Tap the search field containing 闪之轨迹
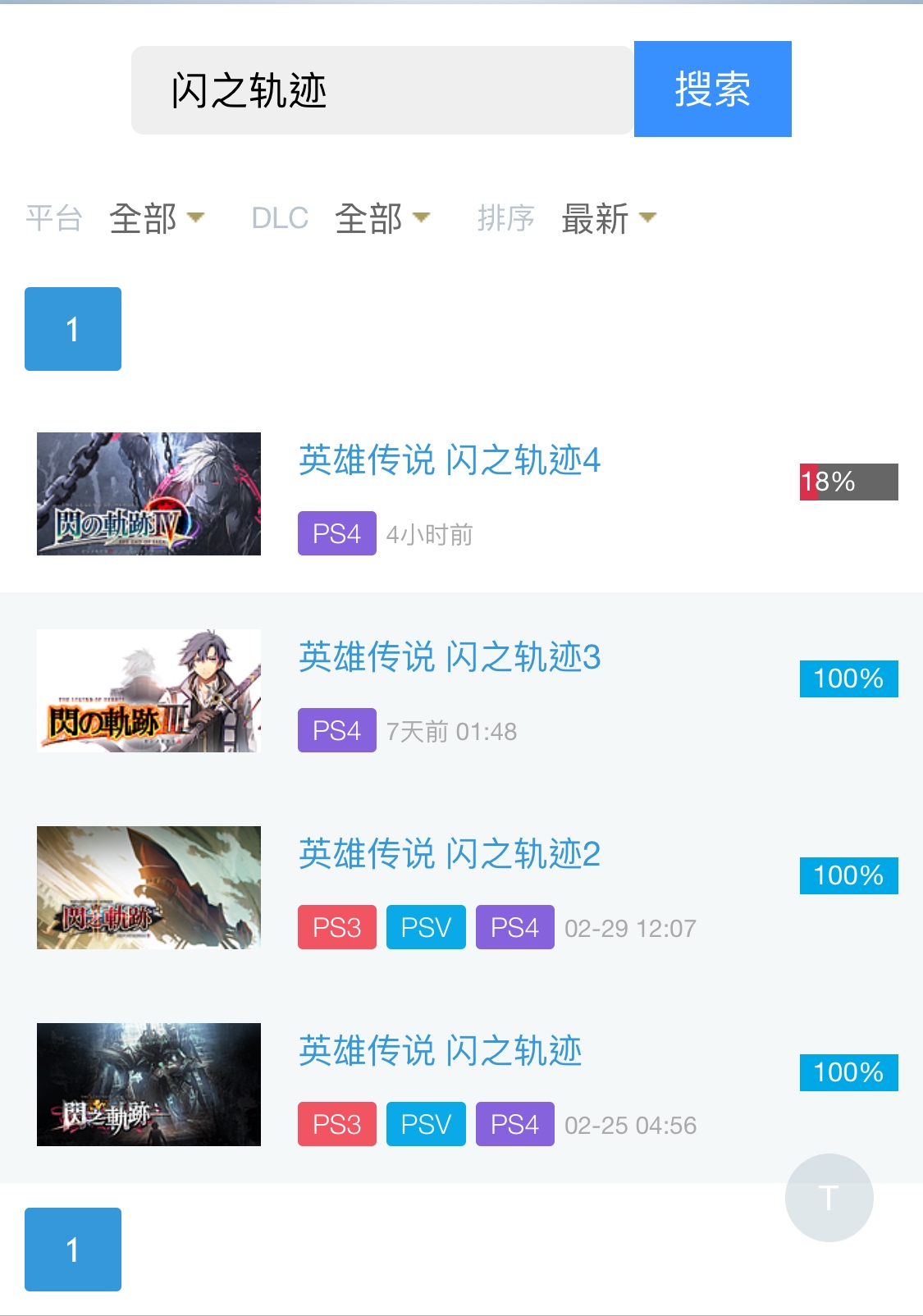Viewport: 923px width, 1316px height. pyautogui.click(x=382, y=90)
